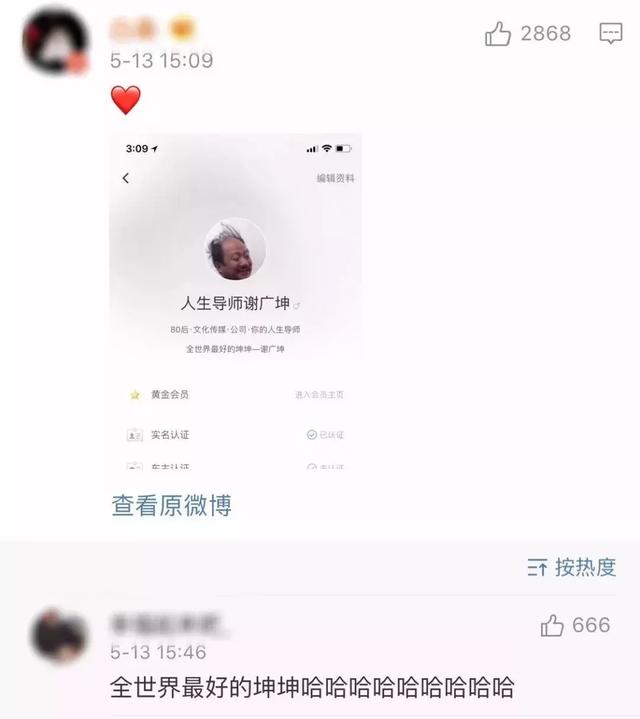Open the avatar of the 15:46 commenter
The image size is (640, 719).
tap(59, 635)
